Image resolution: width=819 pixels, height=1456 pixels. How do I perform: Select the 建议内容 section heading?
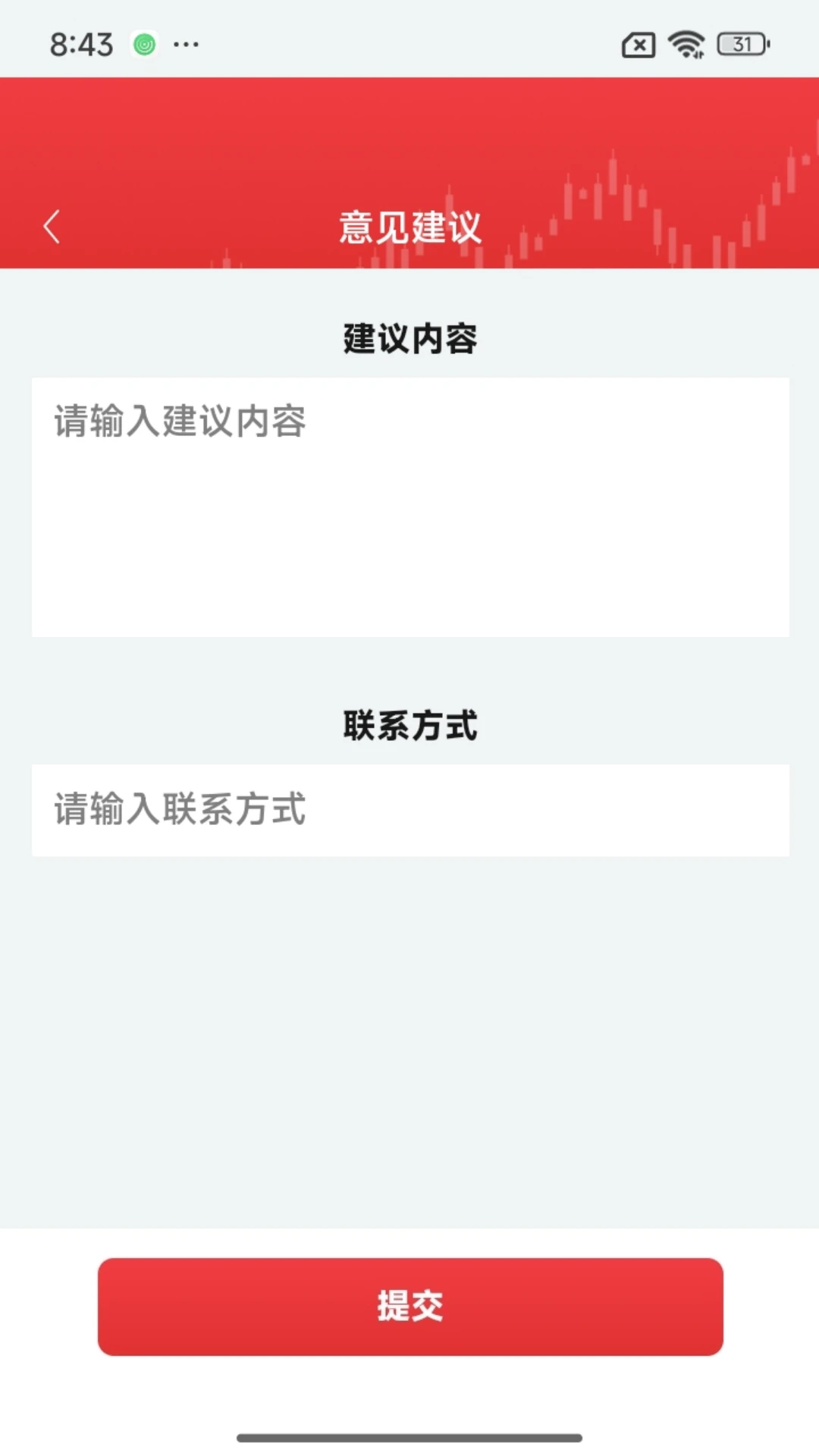(409, 339)
